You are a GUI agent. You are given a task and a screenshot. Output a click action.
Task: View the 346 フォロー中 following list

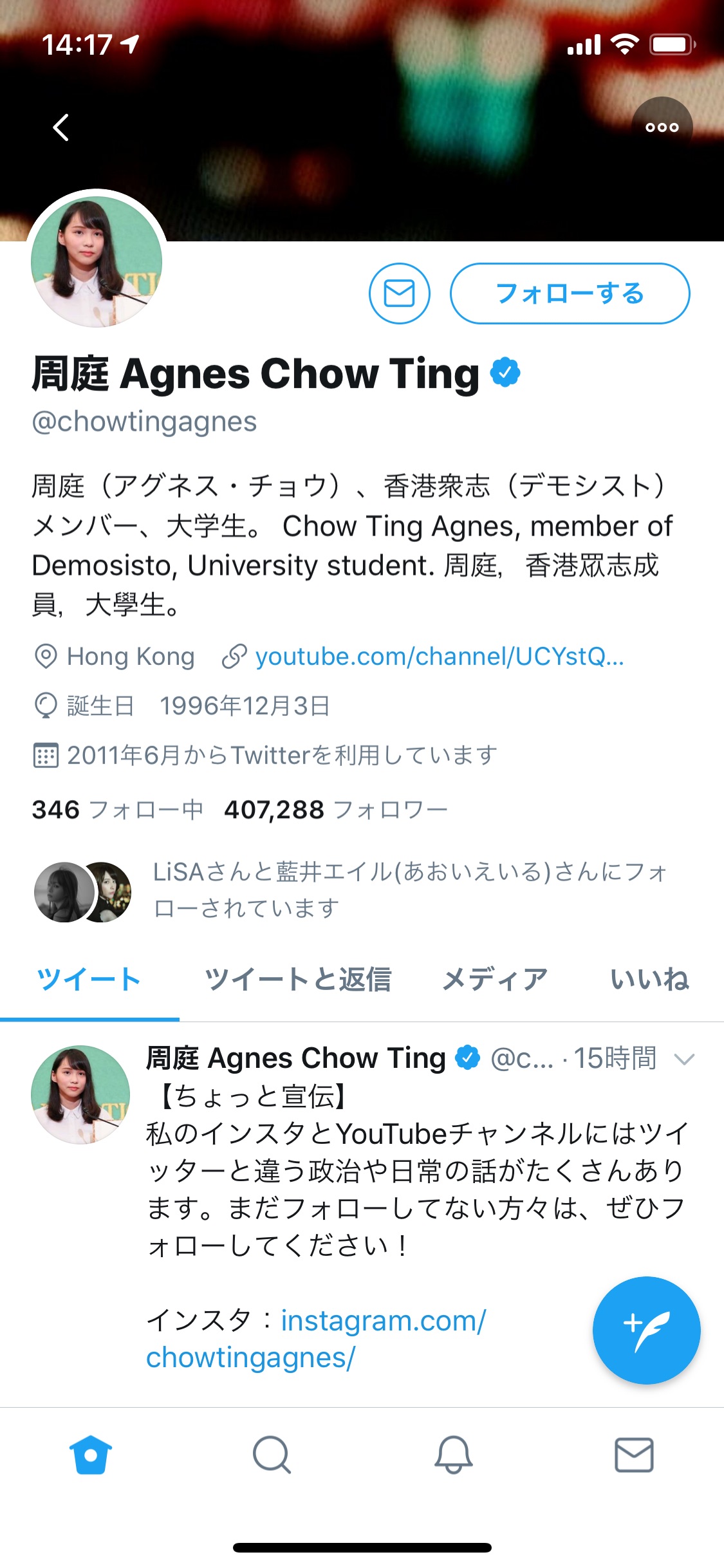(118, 810)
